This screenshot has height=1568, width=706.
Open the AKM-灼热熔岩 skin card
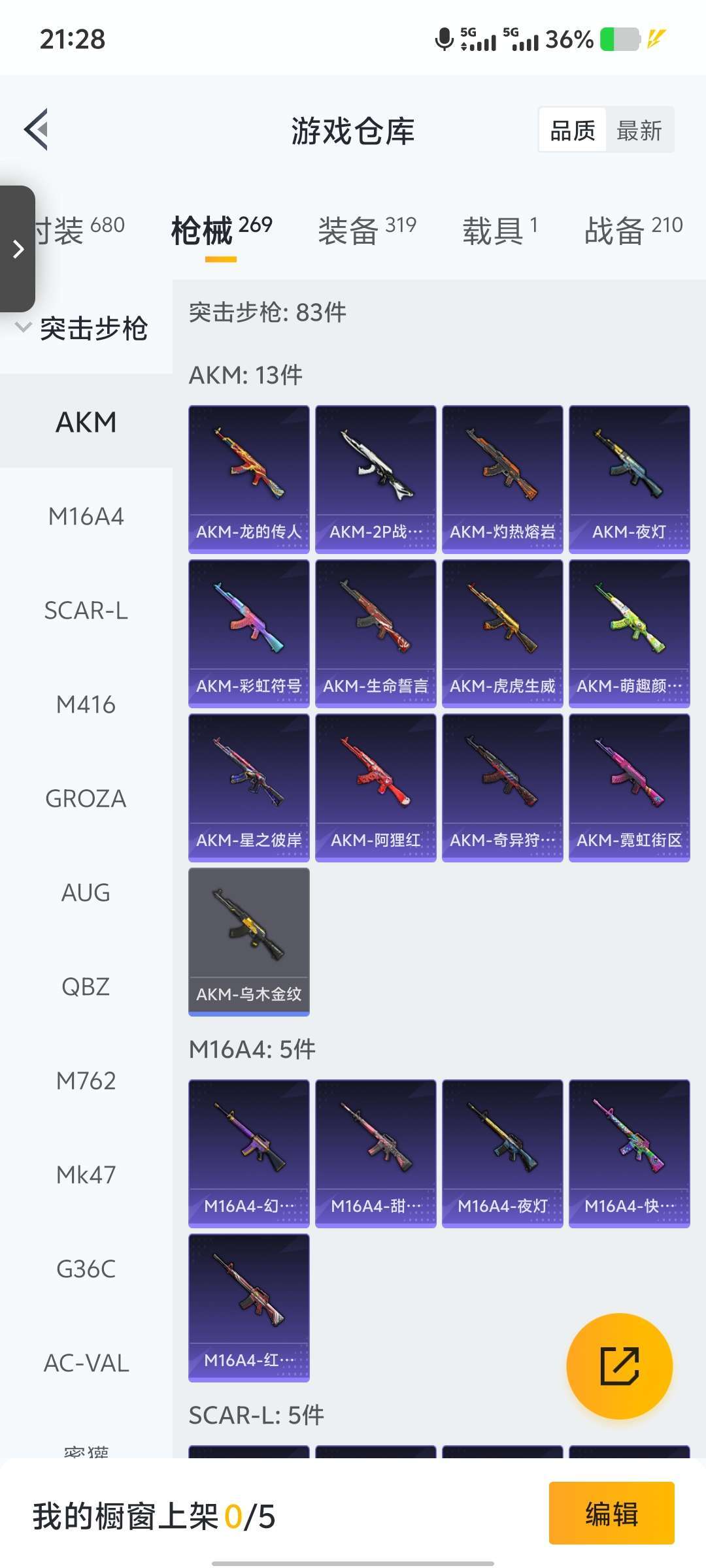pos(502,479)
